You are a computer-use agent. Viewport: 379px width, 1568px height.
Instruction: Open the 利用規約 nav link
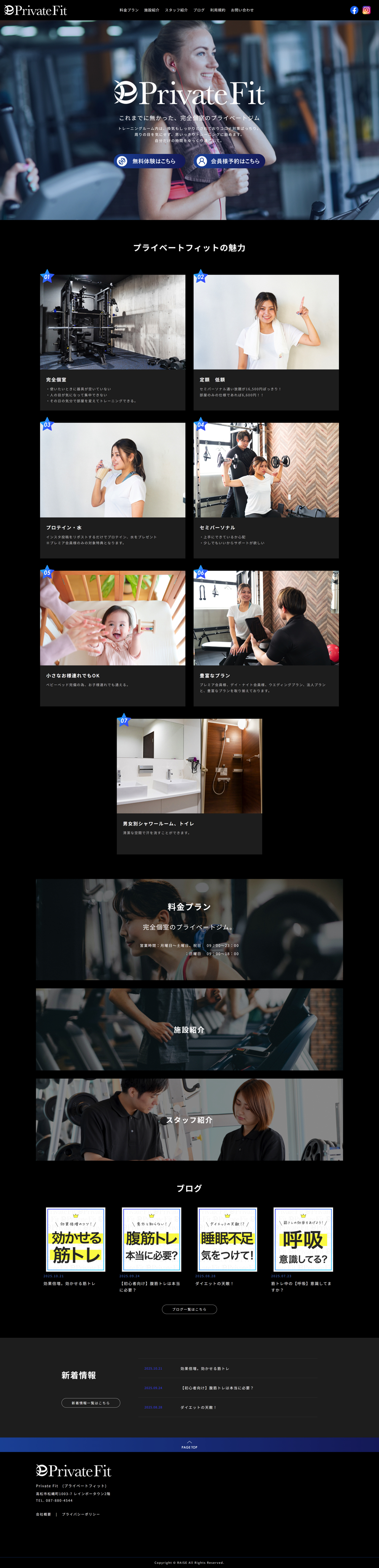pos(218,11)
